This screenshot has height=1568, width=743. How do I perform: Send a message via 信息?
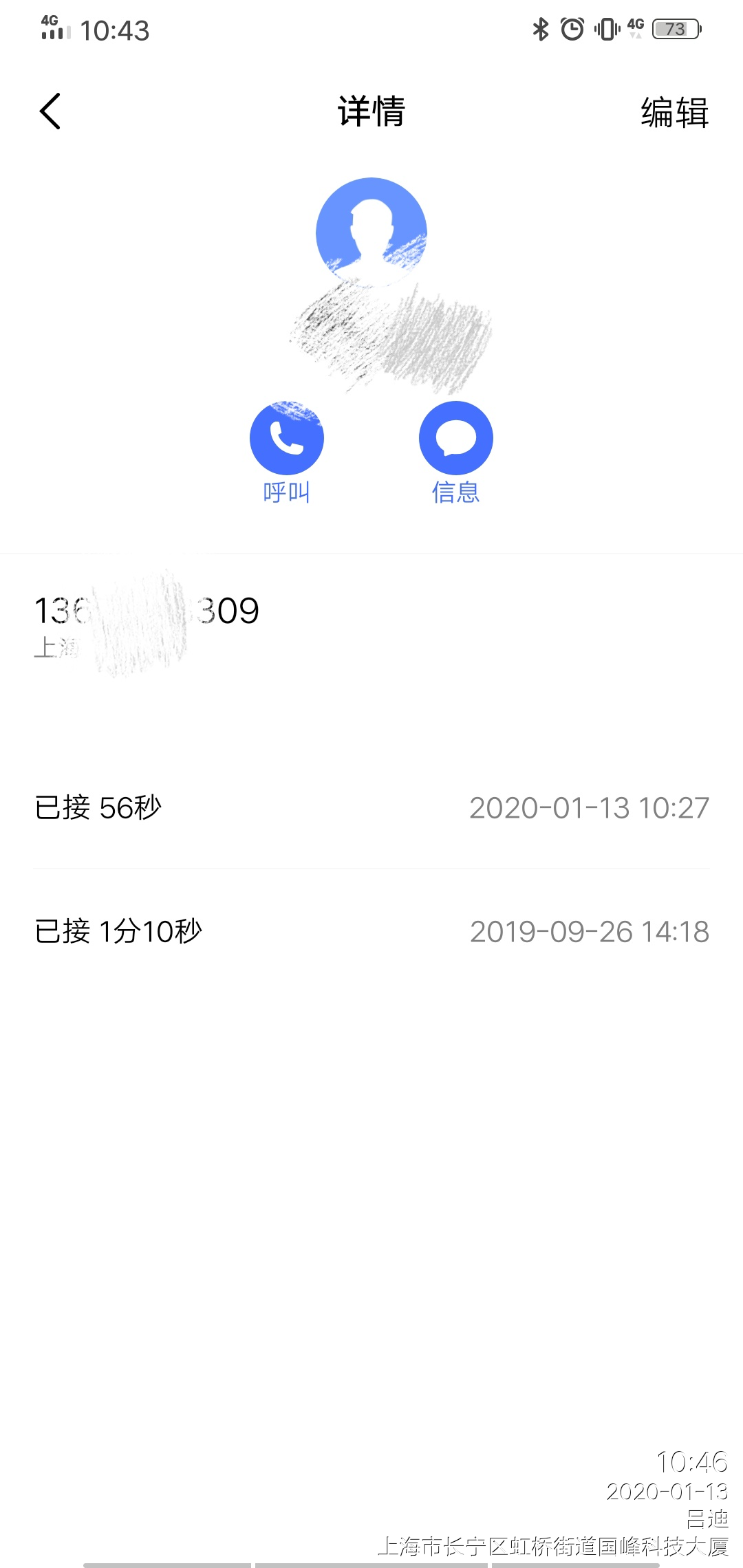455,439
